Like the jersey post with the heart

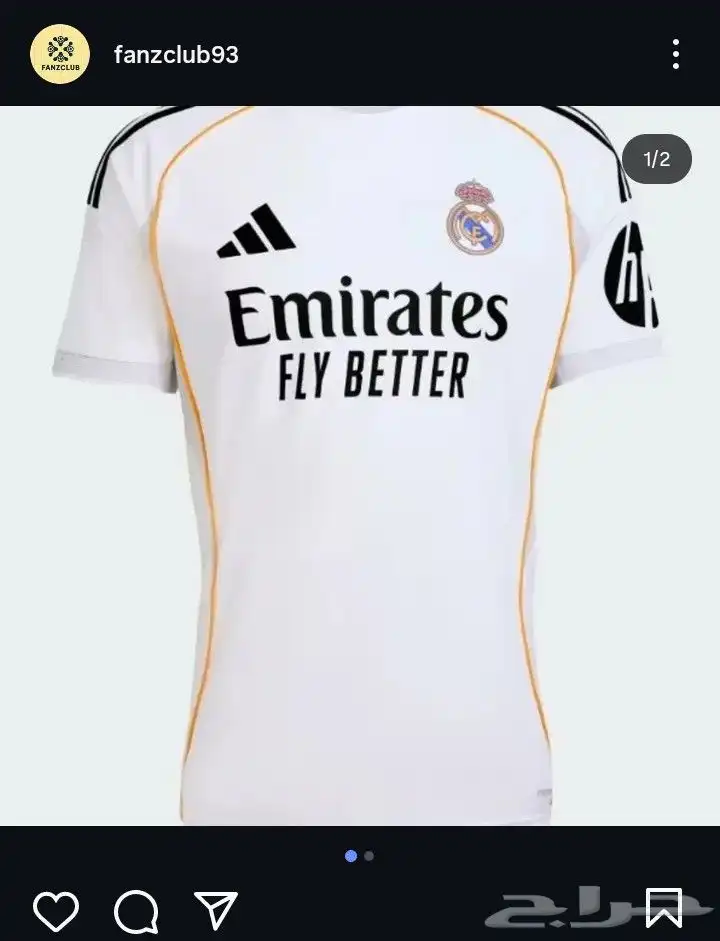(56, 910)
